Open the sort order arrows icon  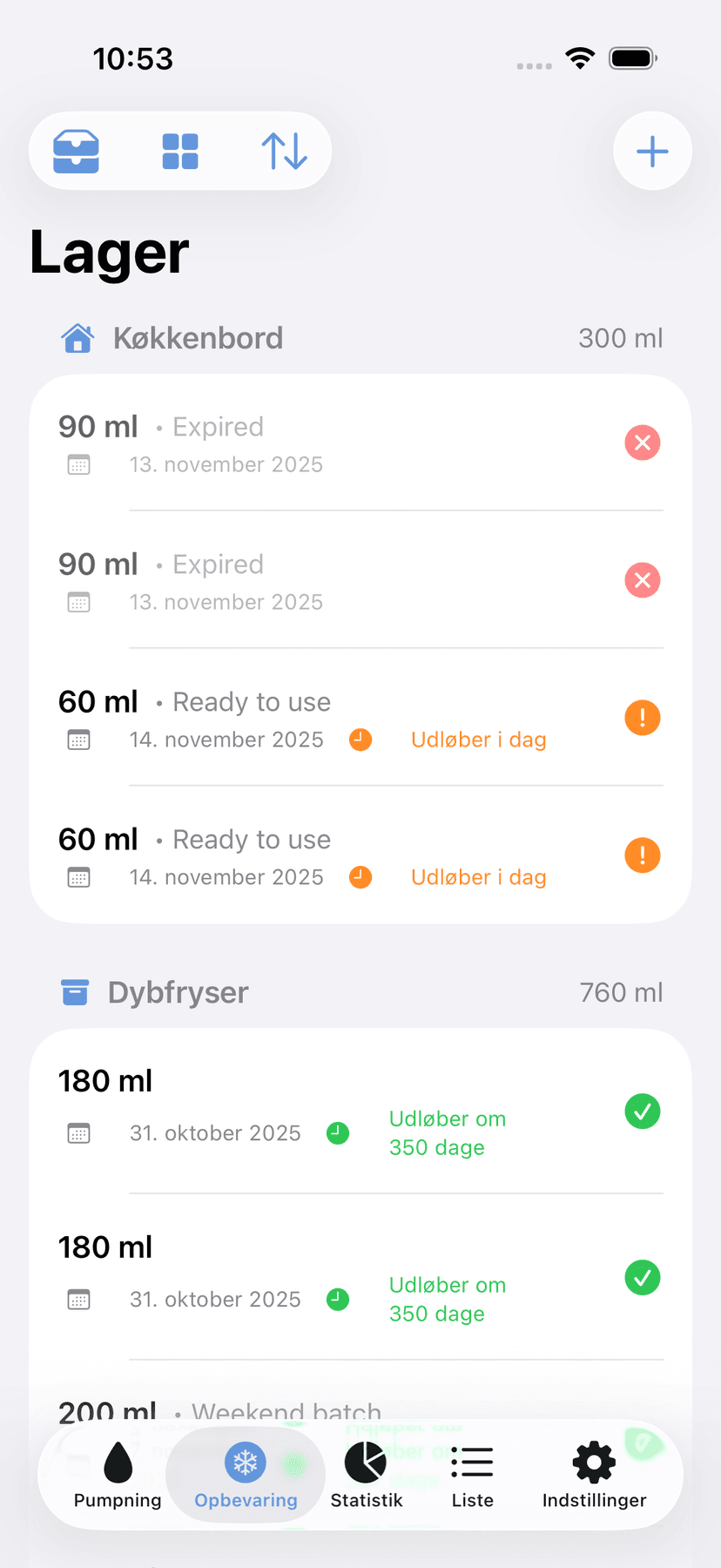click(285, 151)
